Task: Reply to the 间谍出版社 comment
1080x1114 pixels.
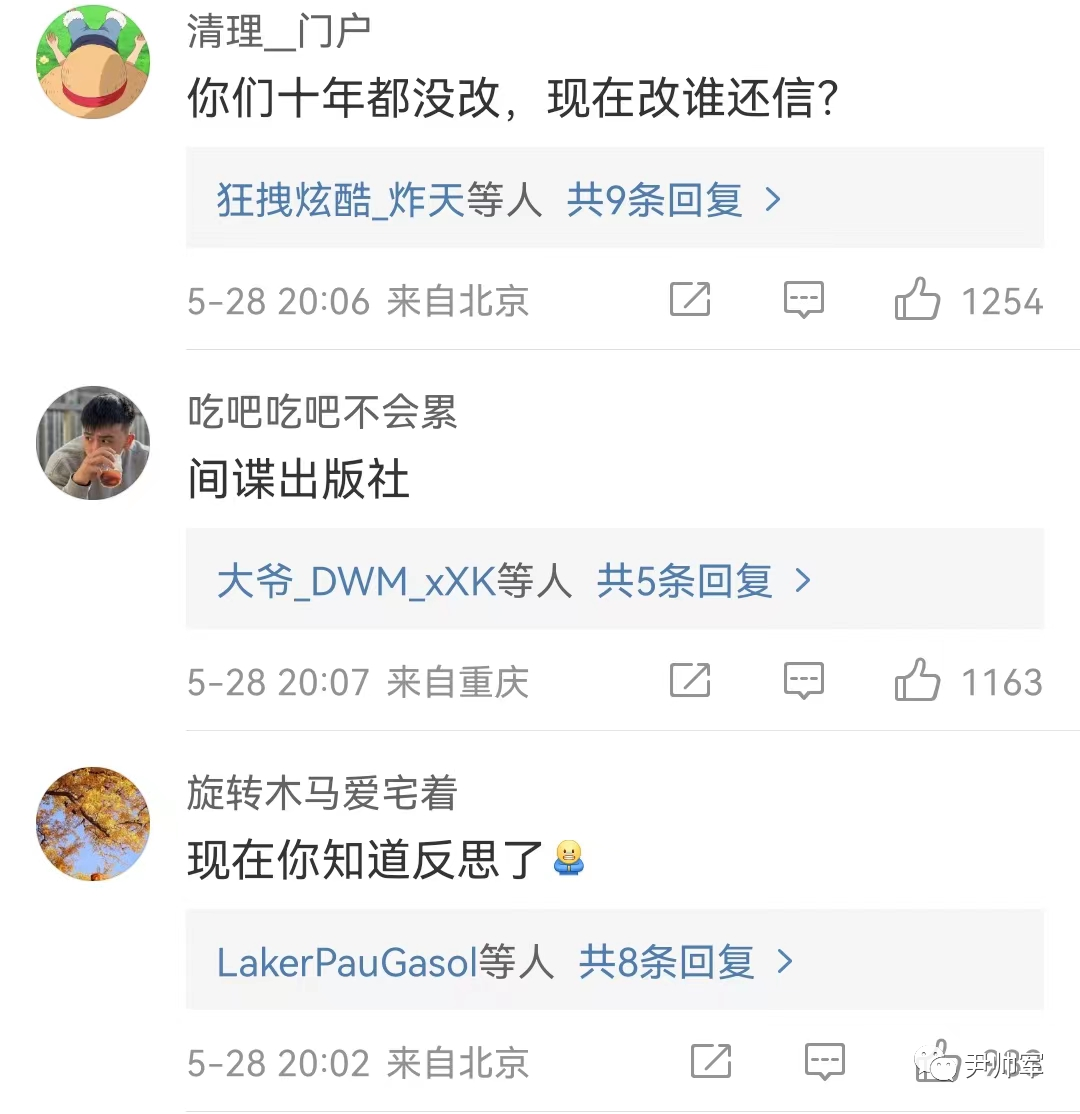Action: point(804,681)
